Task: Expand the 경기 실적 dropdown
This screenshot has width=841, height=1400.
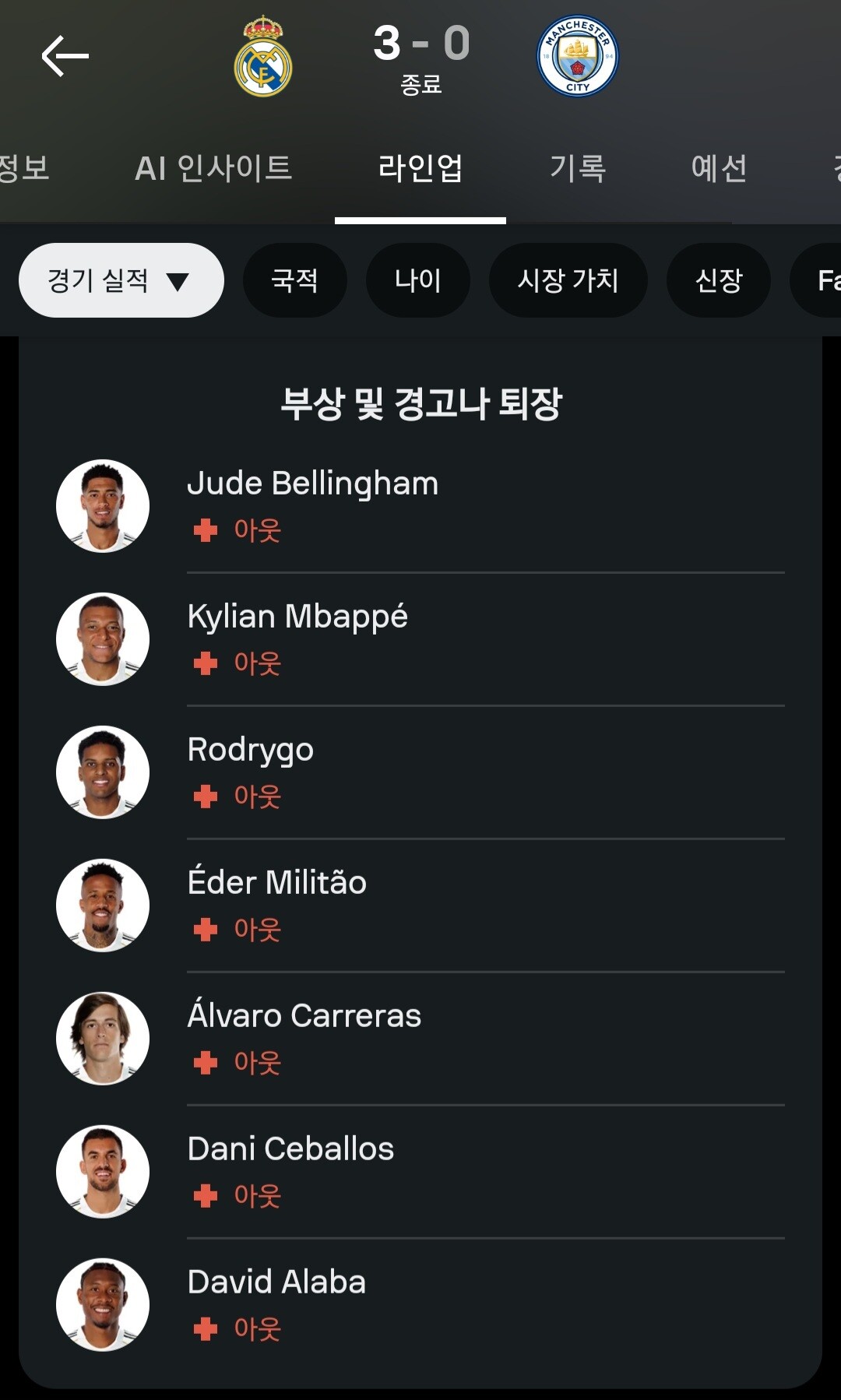Action: 121,280
